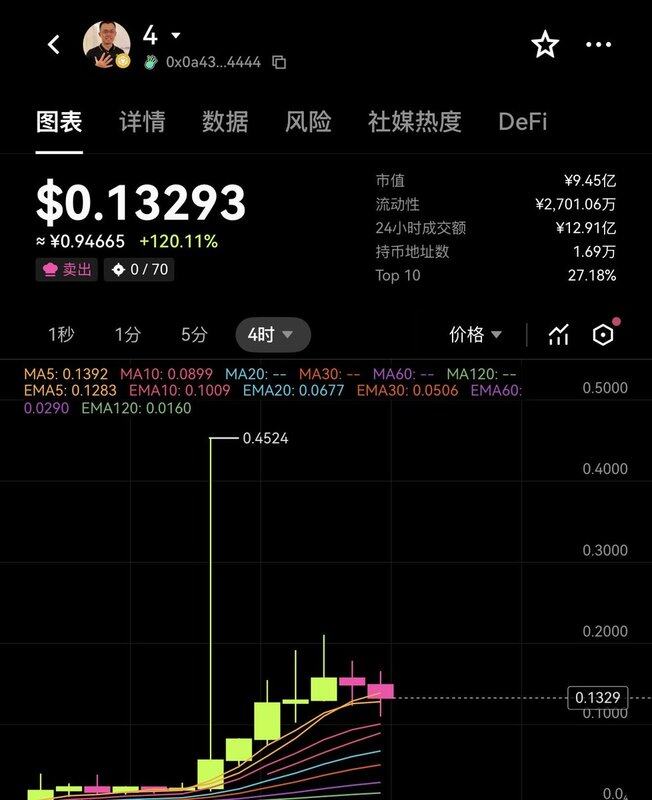The image size is (652, 800).
Task: Copy the contract address 0x0a43...4444
Action: click(x=279, y=62)
